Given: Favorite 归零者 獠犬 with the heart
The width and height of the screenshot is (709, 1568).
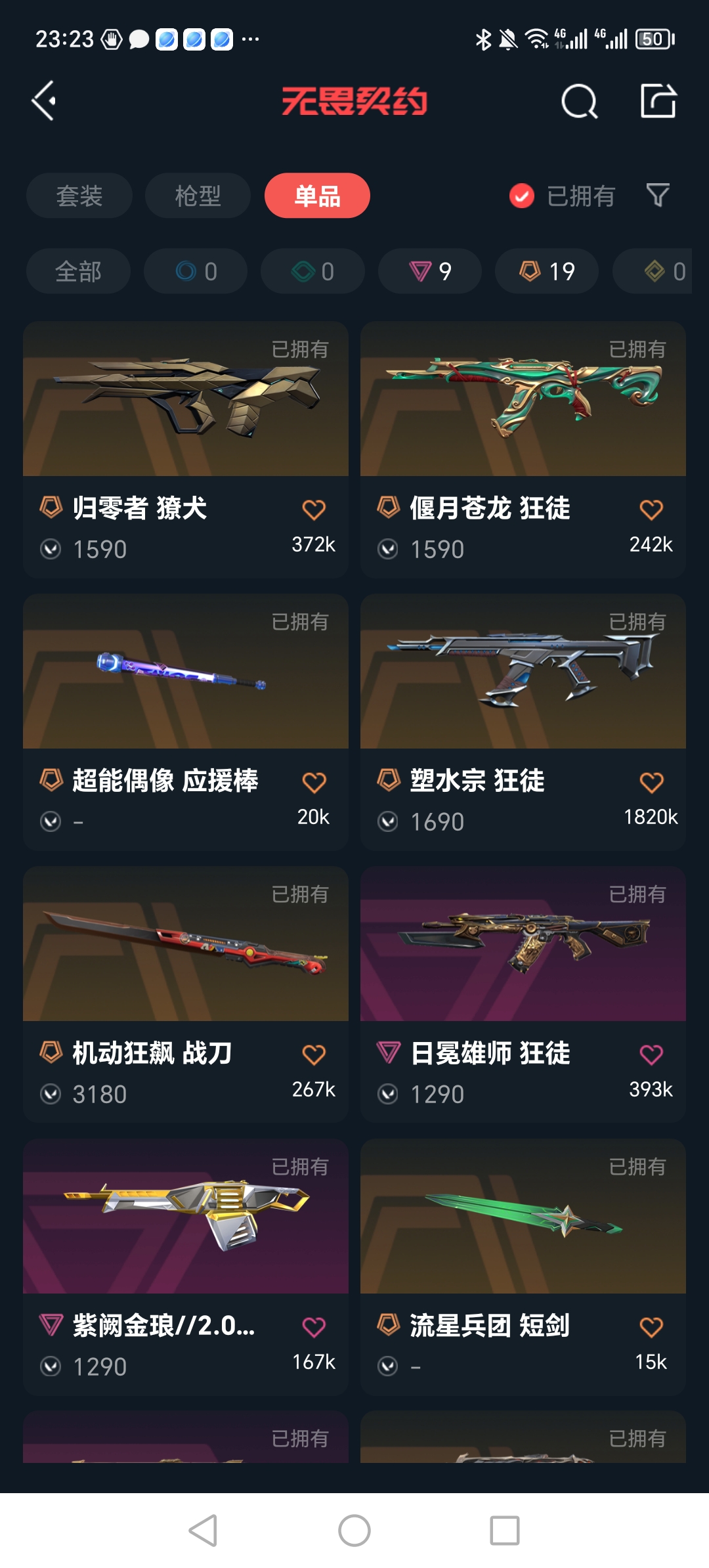Looking at the screenshot, I should pos(315,509).
